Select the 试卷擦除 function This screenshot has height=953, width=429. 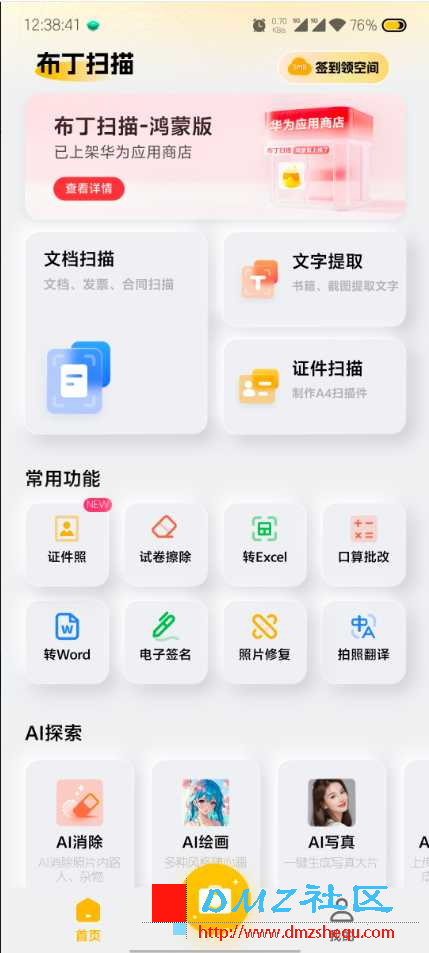pyautogui.click(x=166, y=545)
